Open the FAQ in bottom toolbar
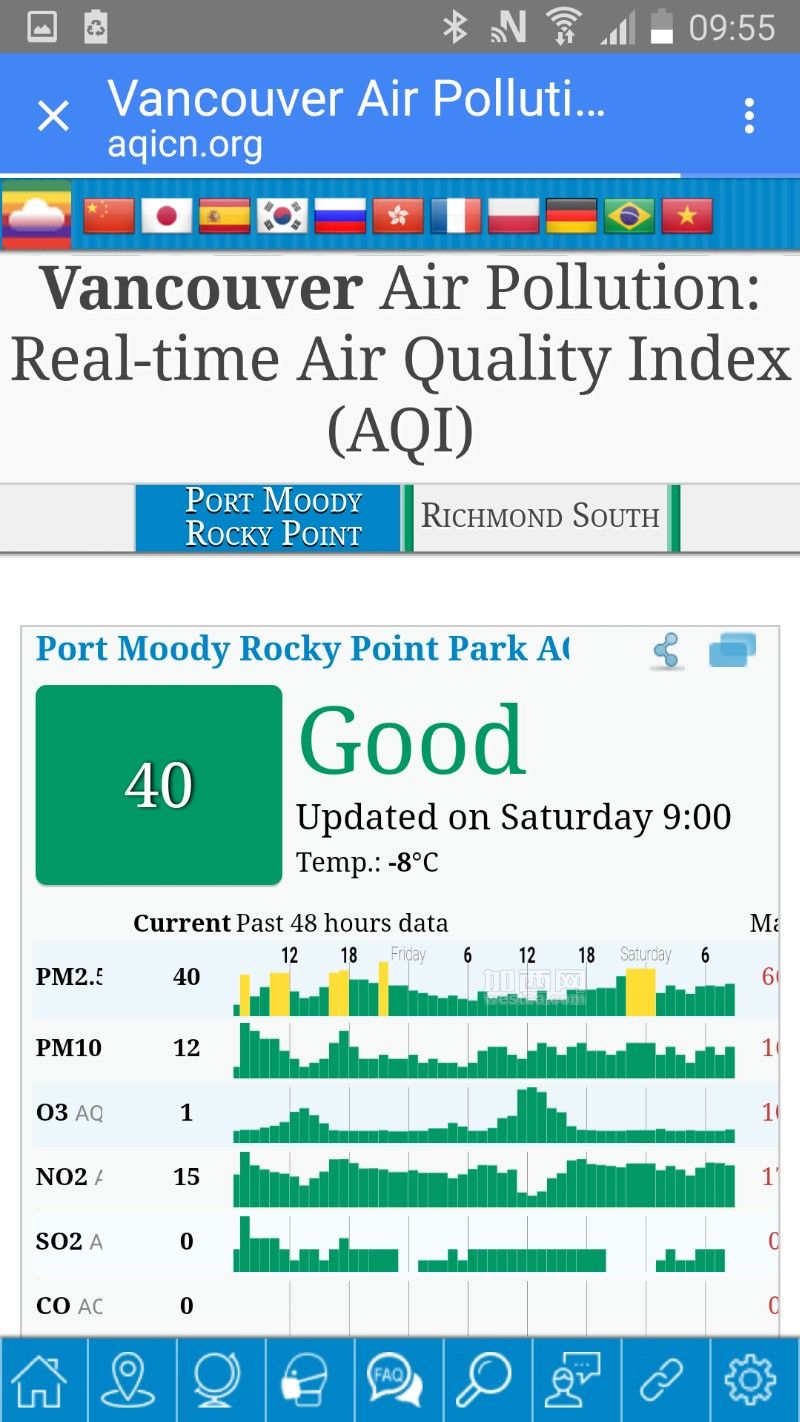 [x=396, y=1381]
